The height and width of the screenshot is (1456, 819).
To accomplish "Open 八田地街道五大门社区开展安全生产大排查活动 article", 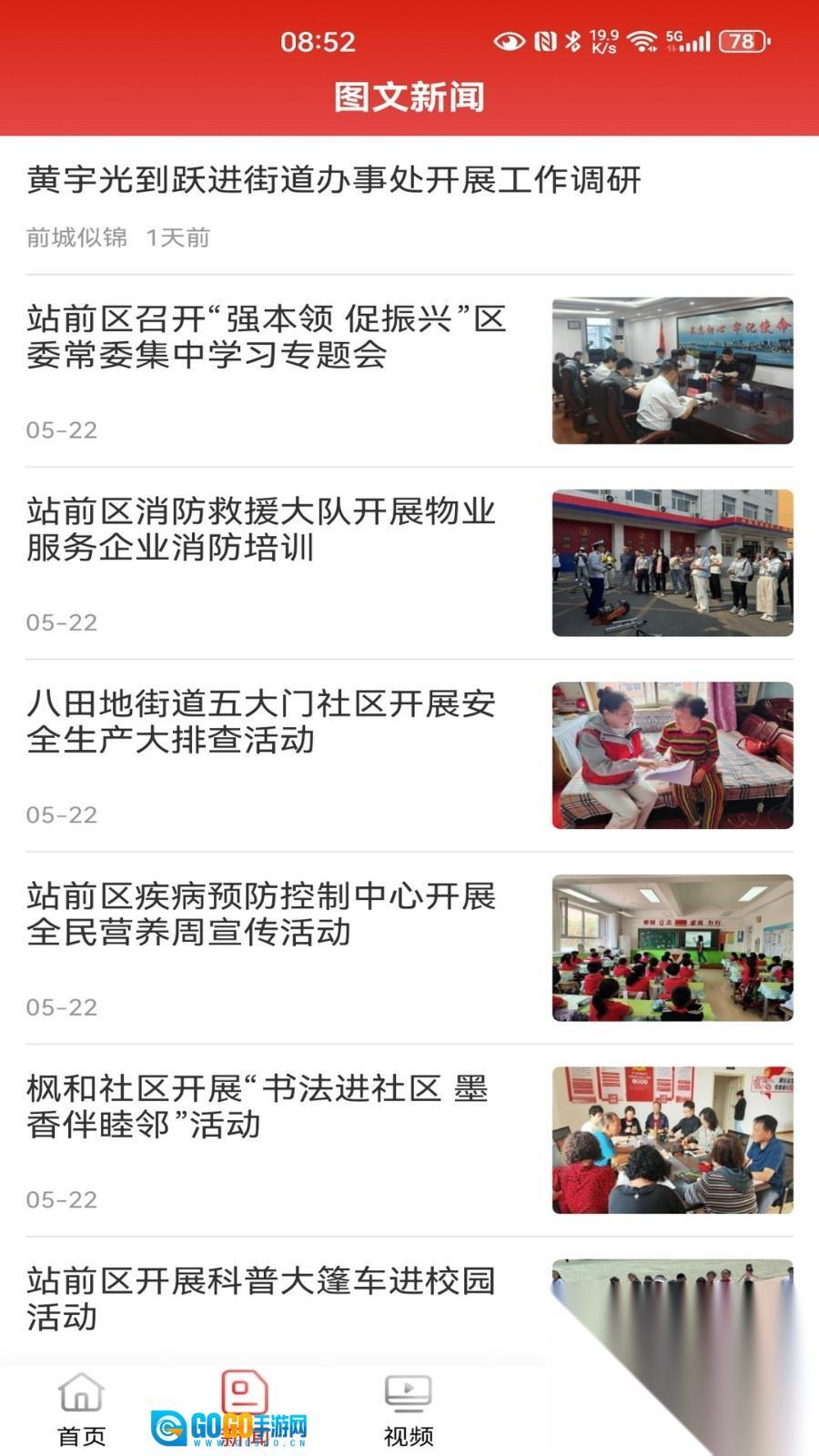I will coord(261,722).
